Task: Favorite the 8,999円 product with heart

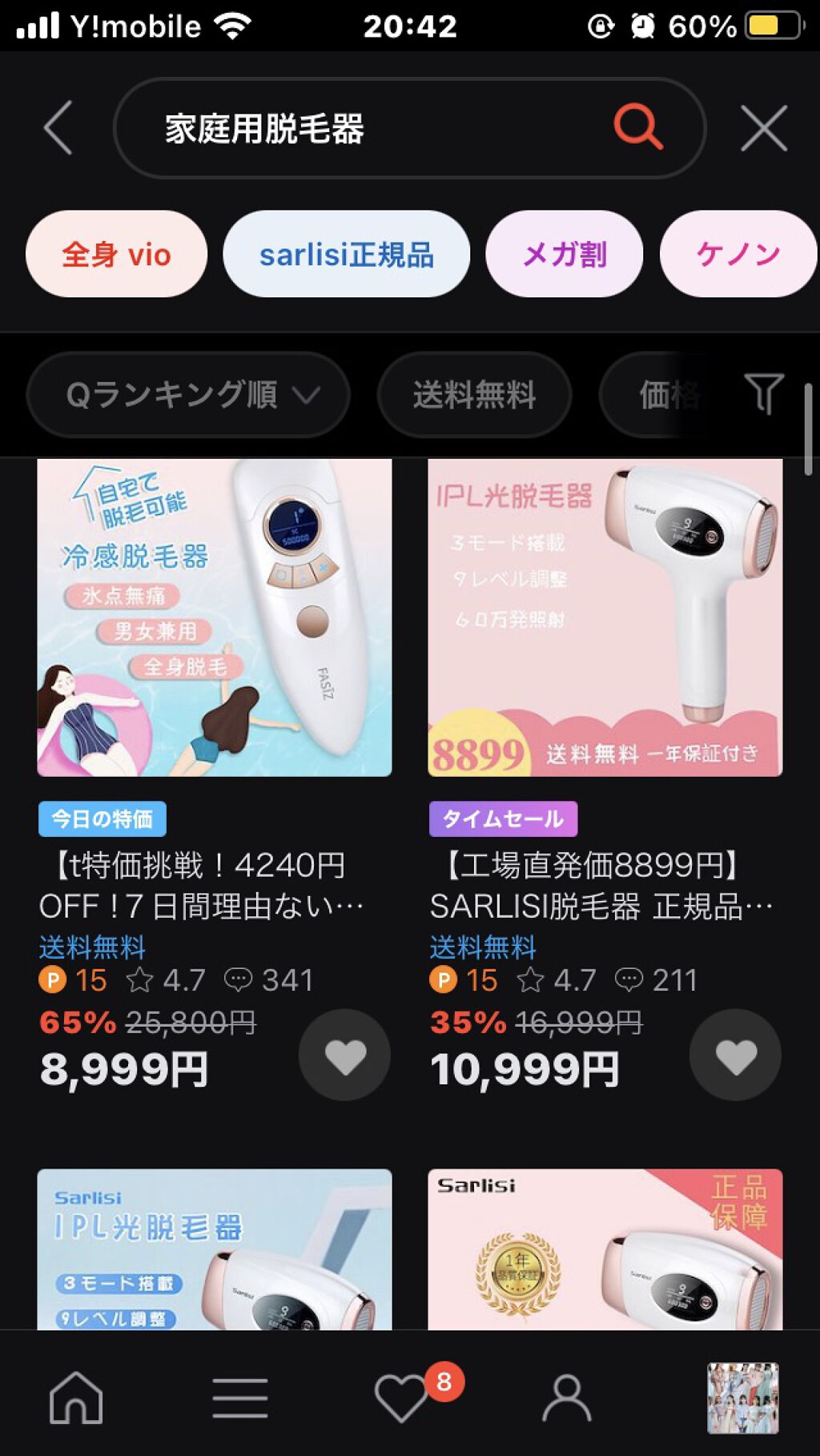Action: pos(344,1055)
